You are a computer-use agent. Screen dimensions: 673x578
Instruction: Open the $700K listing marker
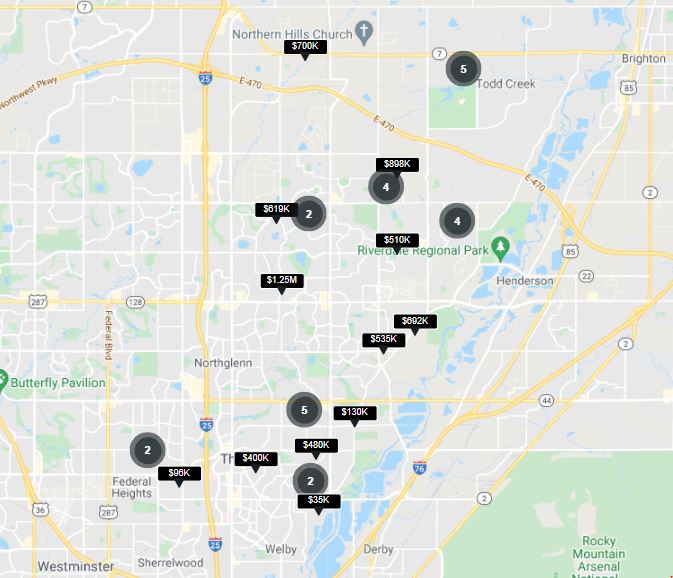click(x=305, y=47)
